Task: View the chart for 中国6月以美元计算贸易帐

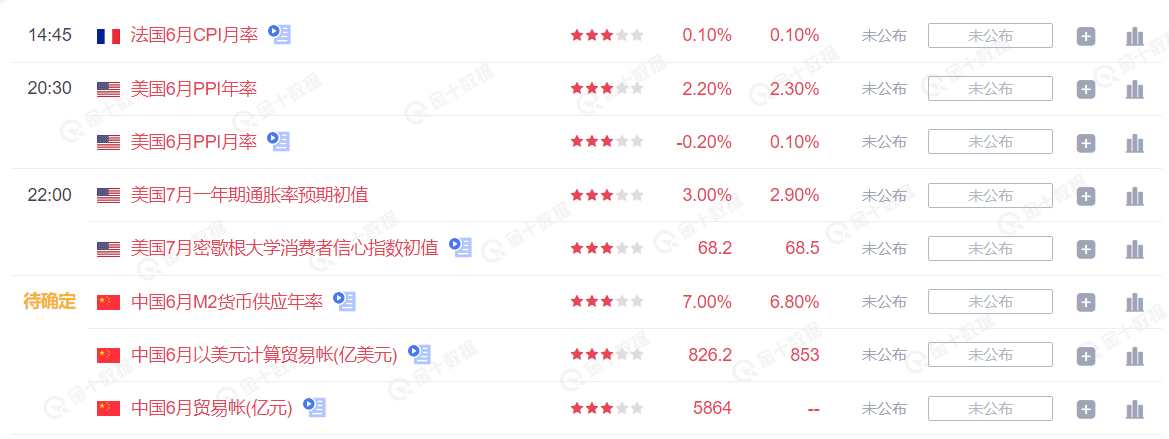Action: pyautogui.click(x=1134, y=355)
